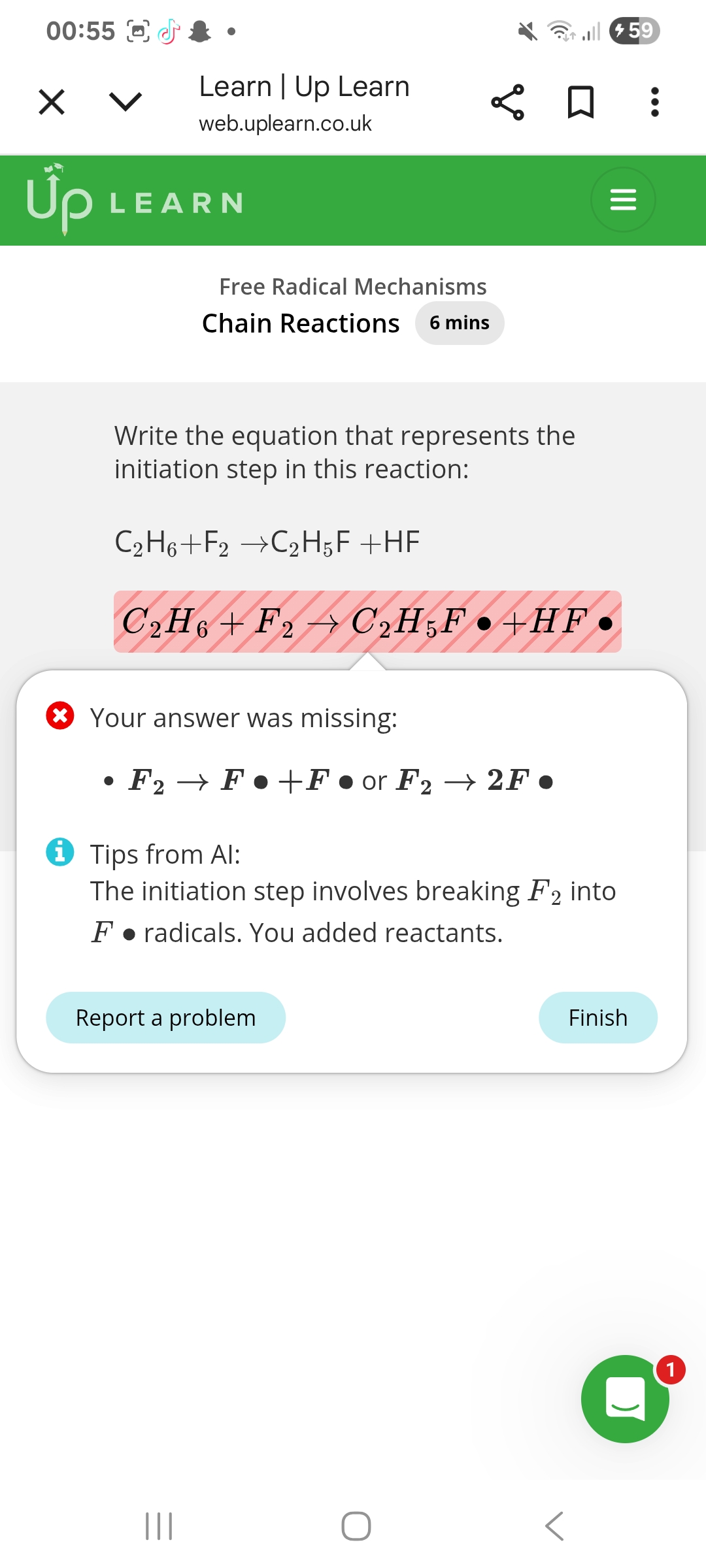Close the browser tab with X

click(52, 102)
